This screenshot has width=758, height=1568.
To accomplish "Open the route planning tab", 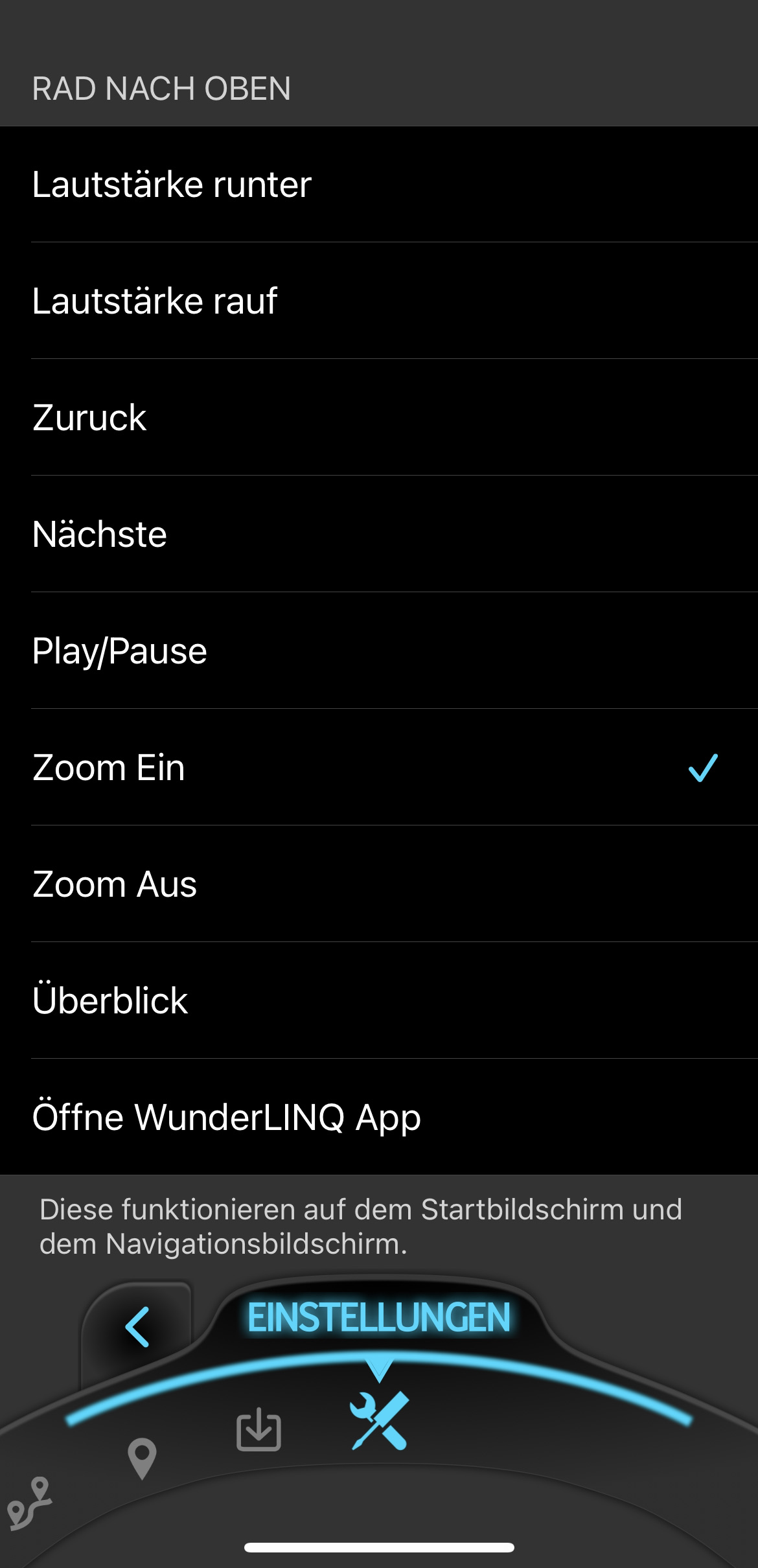I will pos(29,1502).
